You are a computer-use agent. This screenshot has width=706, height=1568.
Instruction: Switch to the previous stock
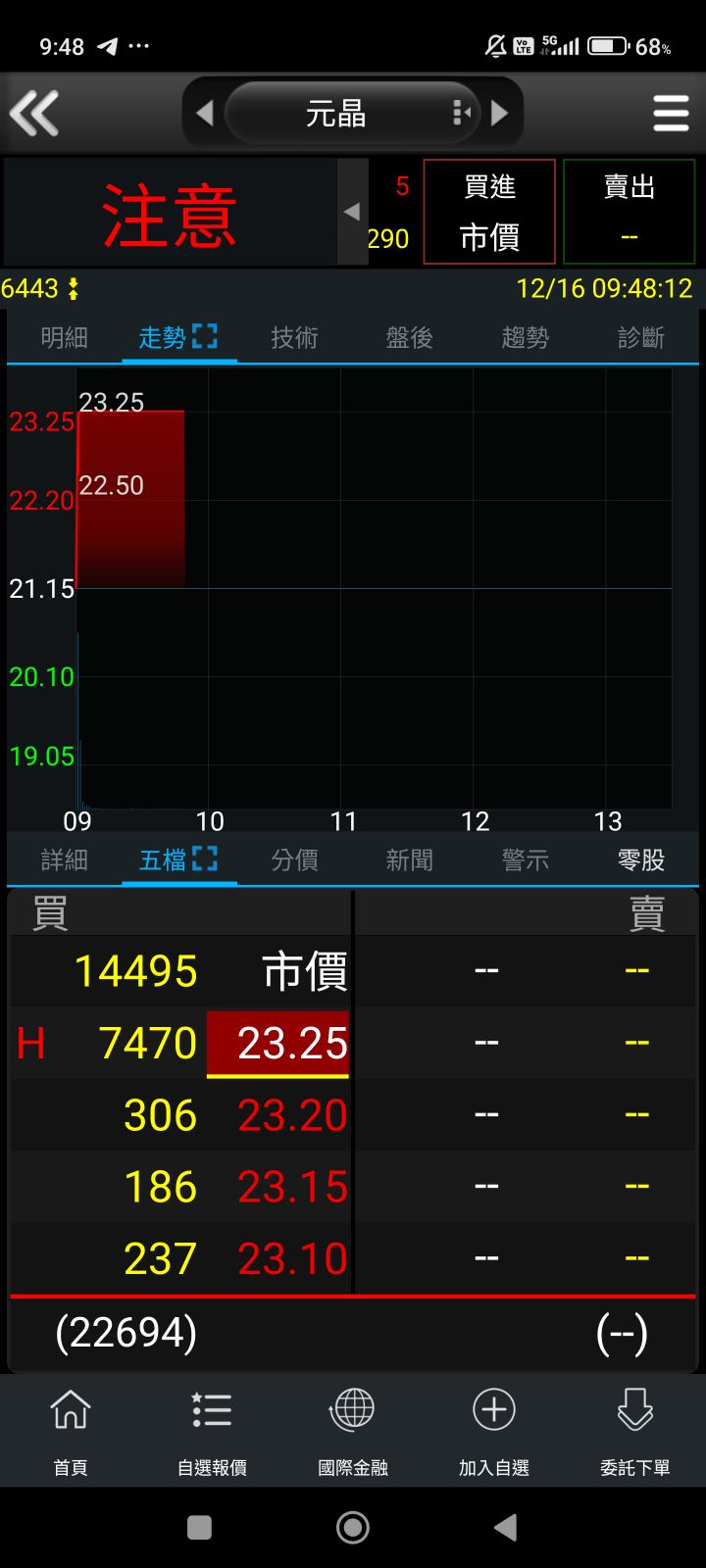coord(205,114)
